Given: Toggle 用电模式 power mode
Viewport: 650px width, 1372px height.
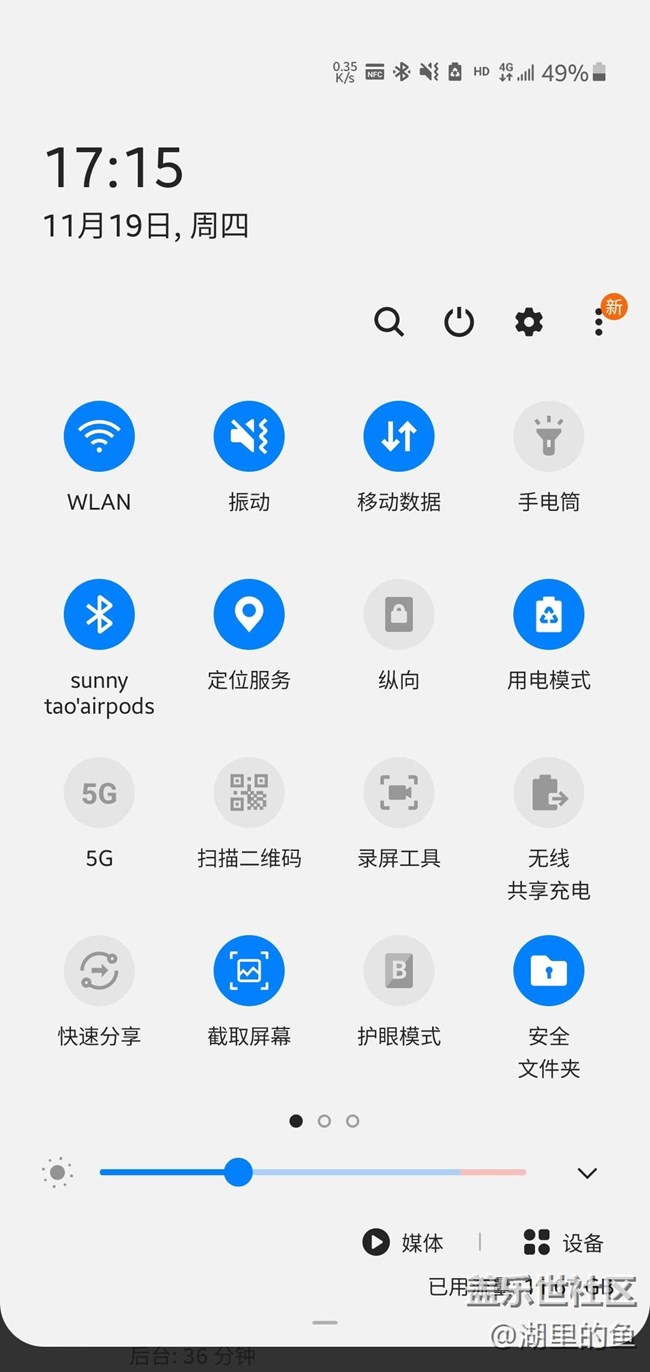Looking at the screenshot, I should [549, 613].
